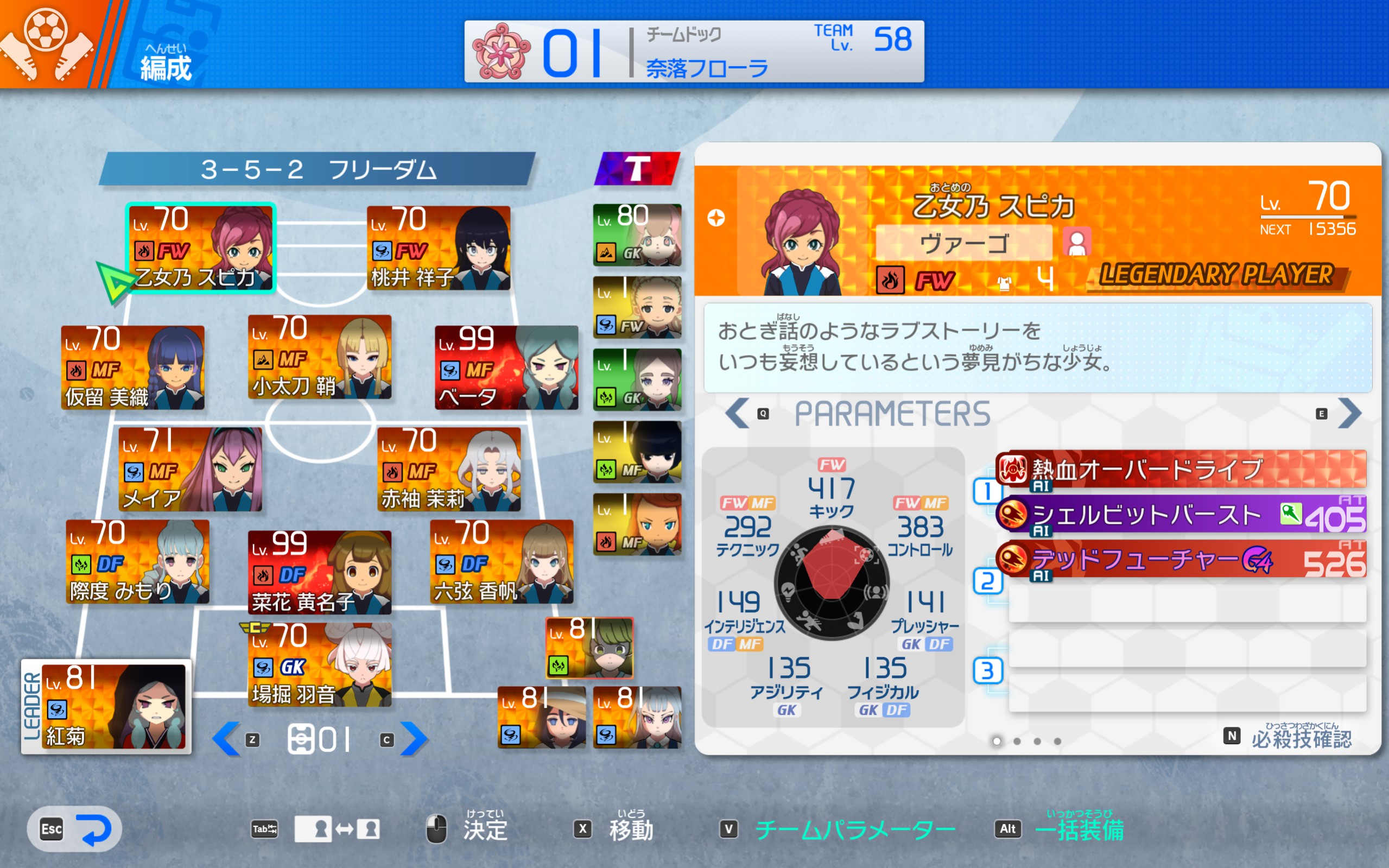Image resolution: width=1389 pixels, height=868 pixels.
Task: Show previous parameters page
Action: pyautogui.click(x=738, y=413)
